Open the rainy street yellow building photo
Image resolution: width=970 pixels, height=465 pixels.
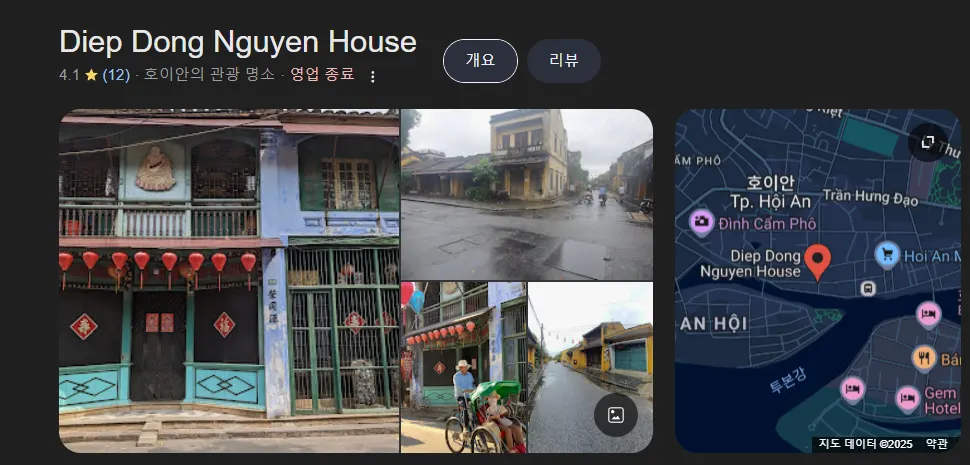pyautogui.click(x=526, y=194)
